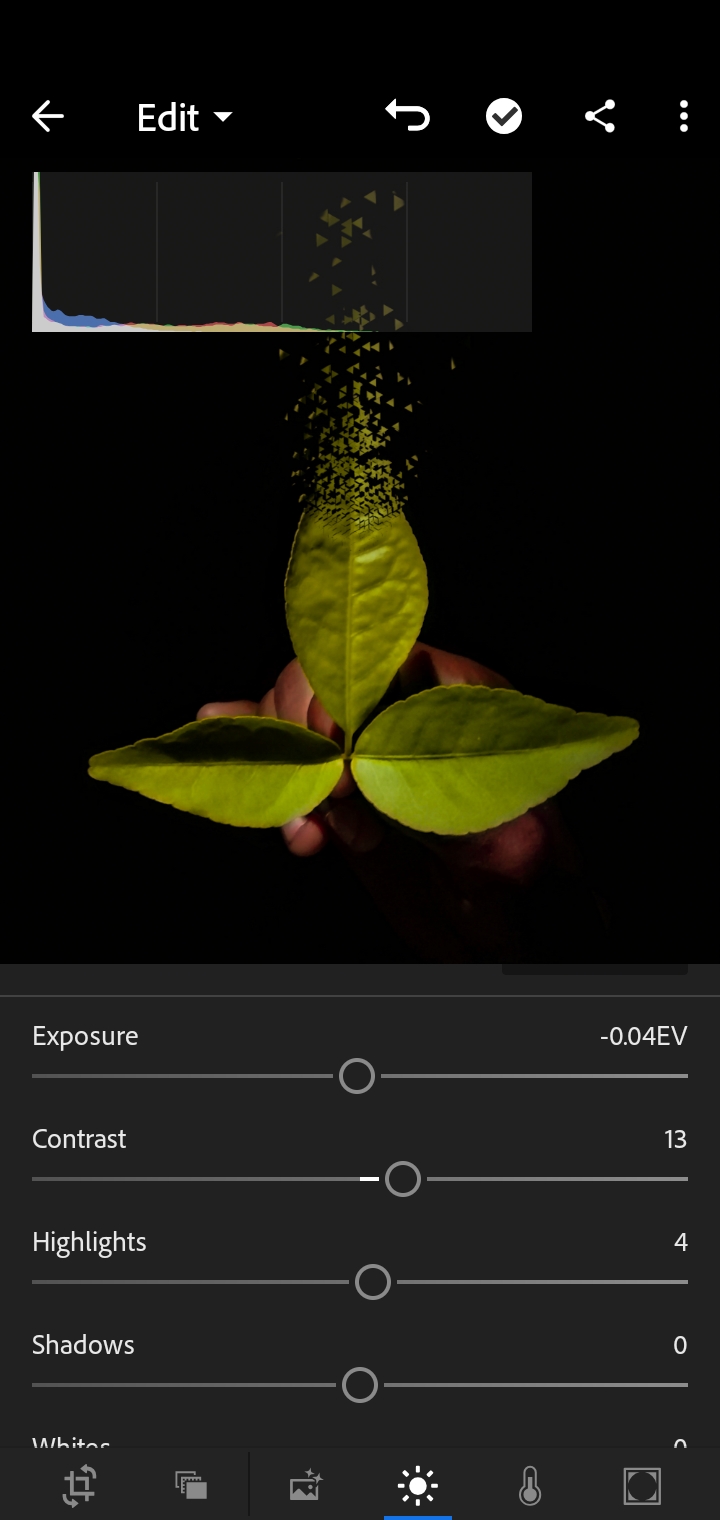The height and width of the screenshot is (1520, 720).
Task: Share the edited photo
Action: point(601,116)
